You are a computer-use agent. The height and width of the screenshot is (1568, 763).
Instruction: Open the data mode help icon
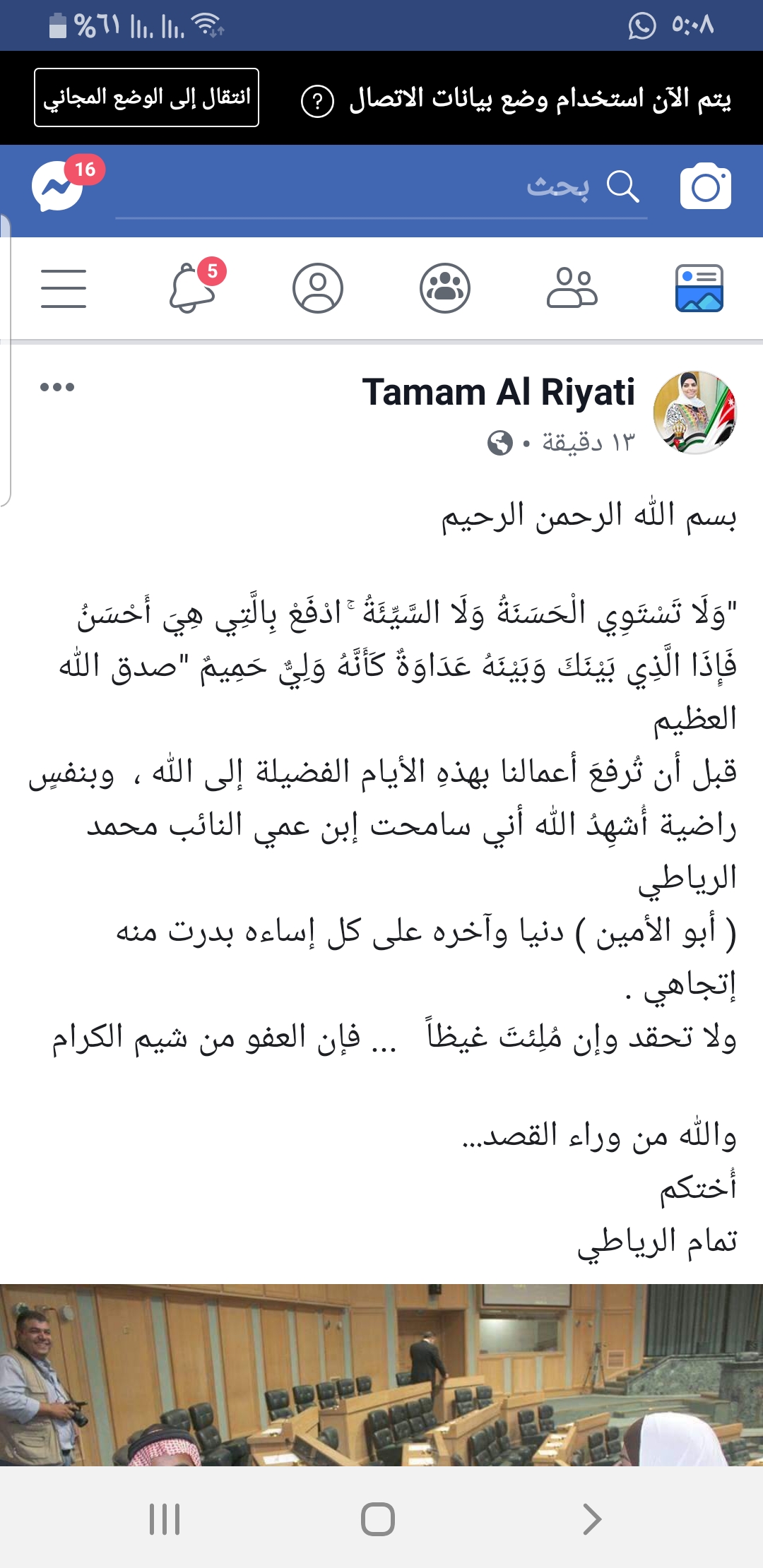click(317, 101)
